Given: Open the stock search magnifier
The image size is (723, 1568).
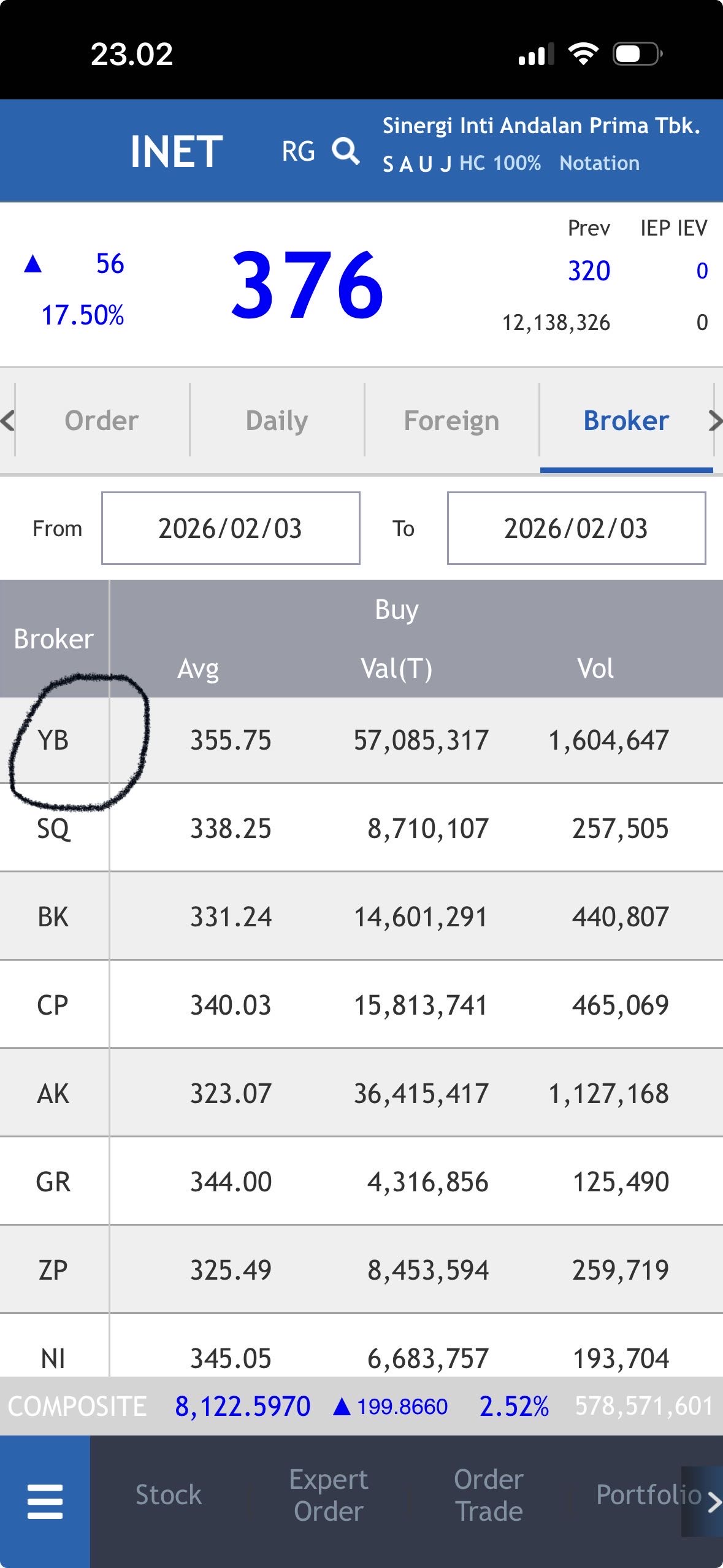Looking at the screenshot, I should click(345, 151).
